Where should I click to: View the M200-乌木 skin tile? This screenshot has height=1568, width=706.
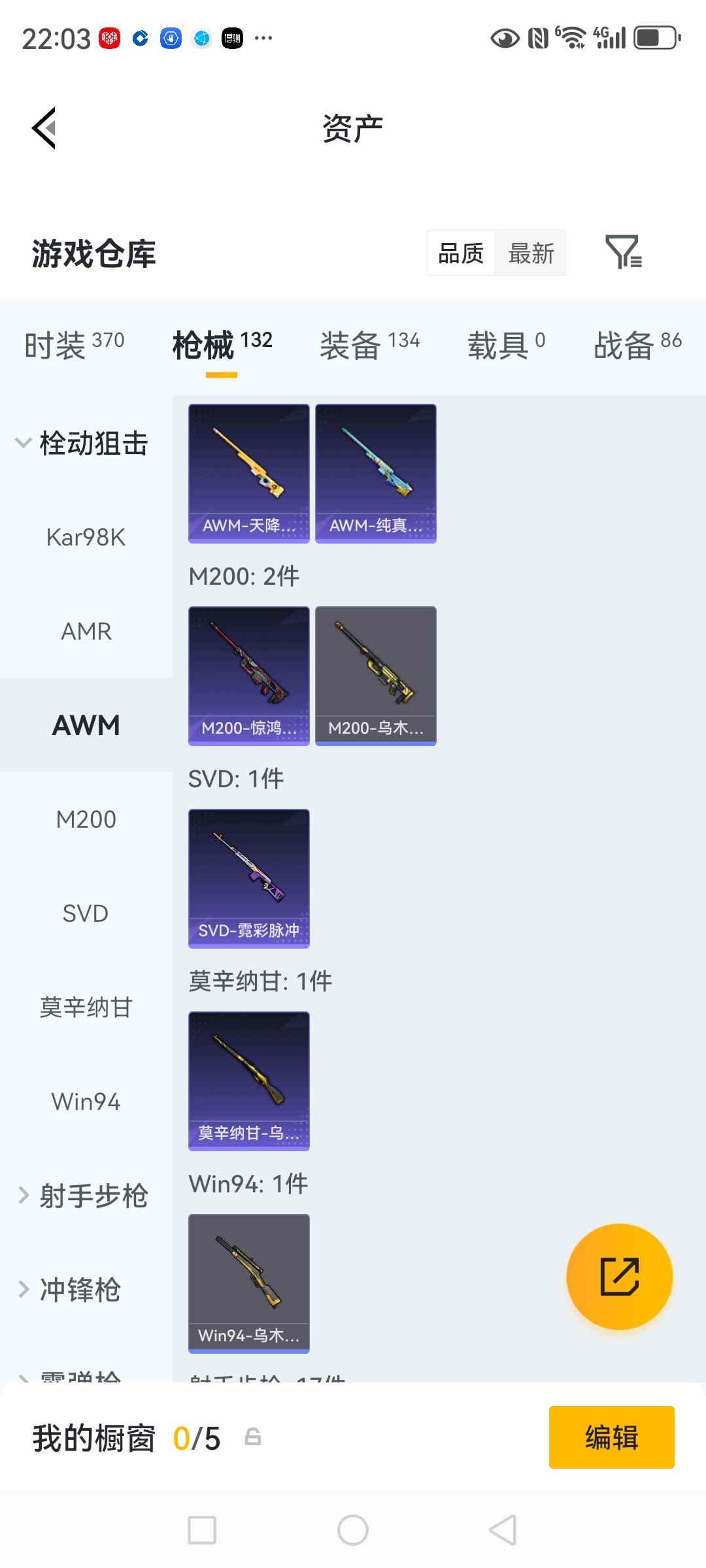pyautogui.click(x=376, y=676)
